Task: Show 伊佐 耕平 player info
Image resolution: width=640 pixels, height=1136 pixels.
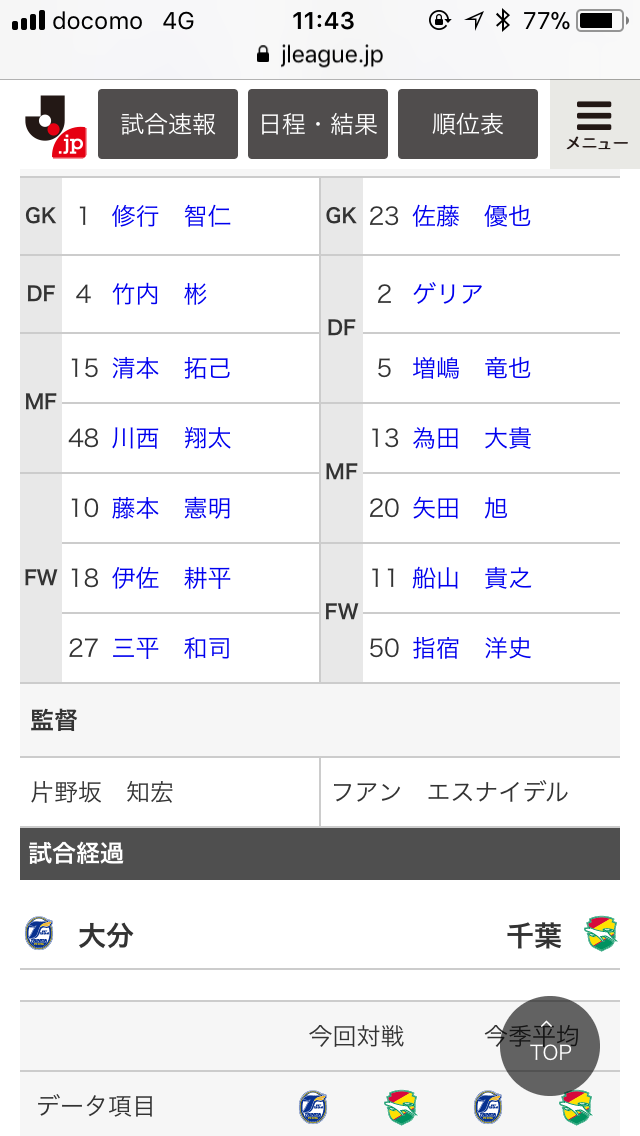Action: tap(171, 578)
